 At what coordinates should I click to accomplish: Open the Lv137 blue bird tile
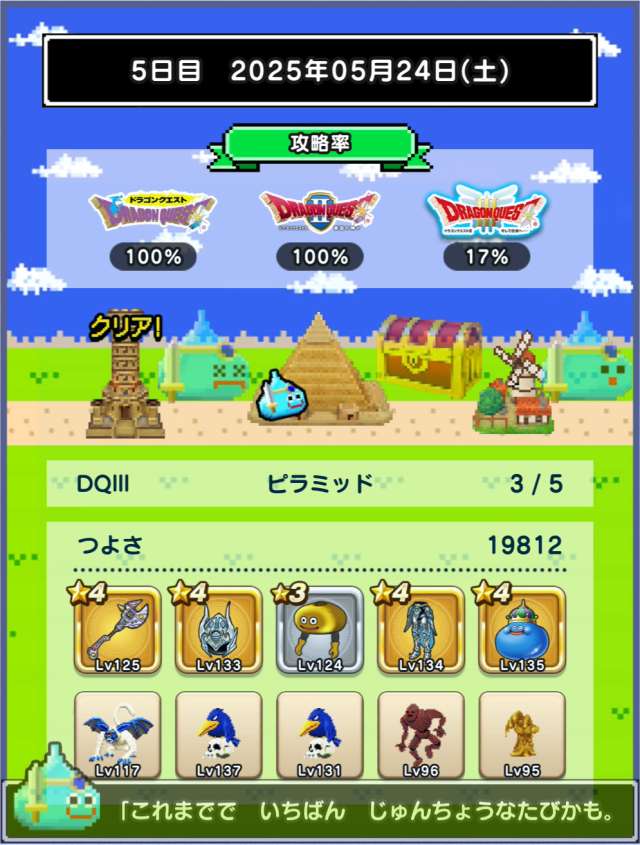tap(219, 735)
